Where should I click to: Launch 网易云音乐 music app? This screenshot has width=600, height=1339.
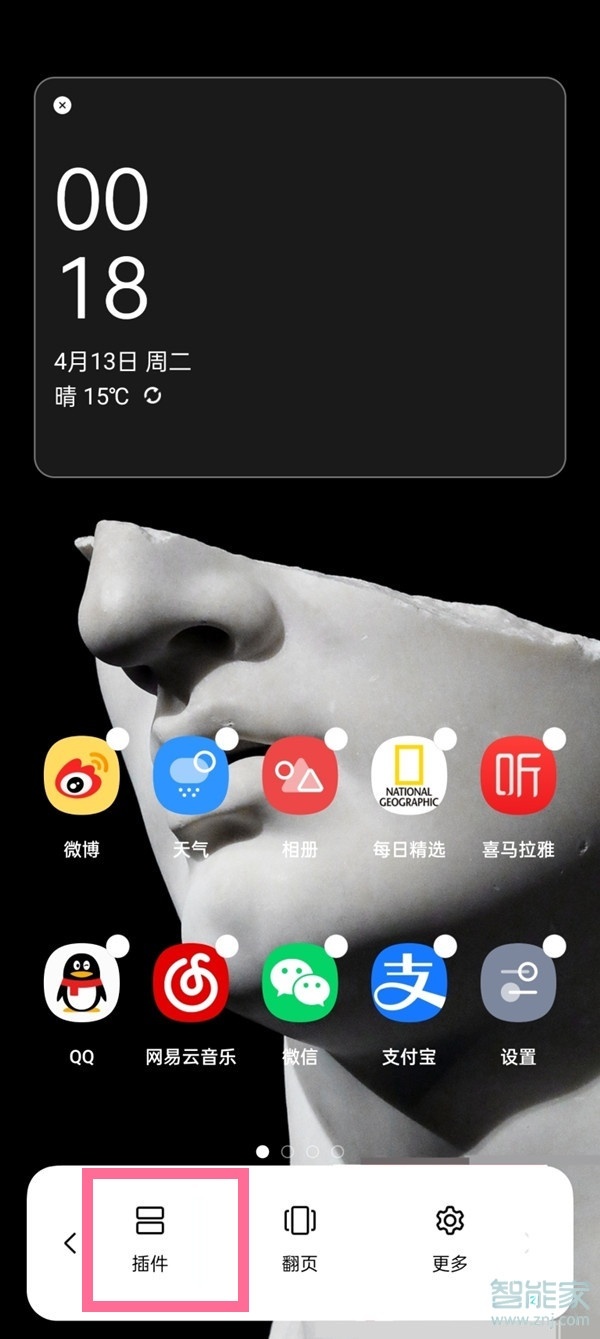tap(190, 985)
